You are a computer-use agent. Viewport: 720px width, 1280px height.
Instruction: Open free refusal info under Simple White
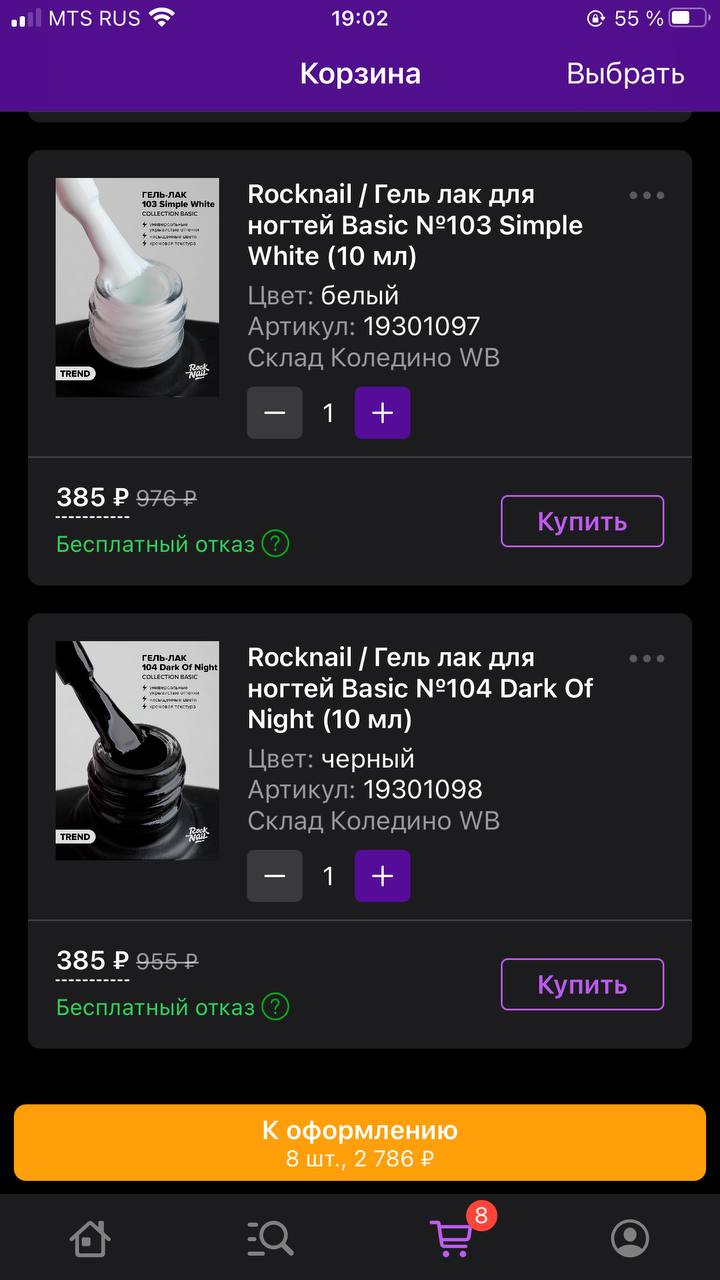(275, 544)
